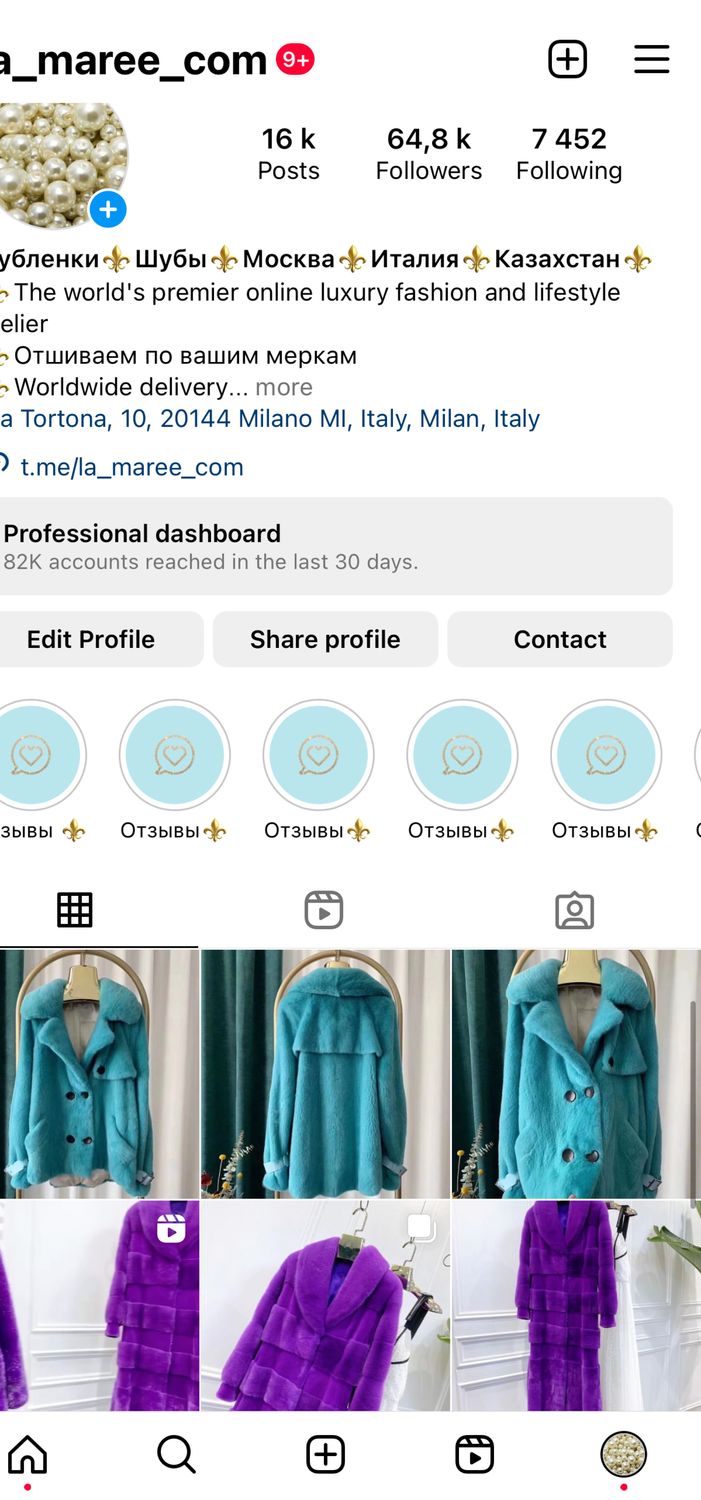701x1500 pixels.
Task: Add a story via profile picture plus badge
Action: pos(108,210)
